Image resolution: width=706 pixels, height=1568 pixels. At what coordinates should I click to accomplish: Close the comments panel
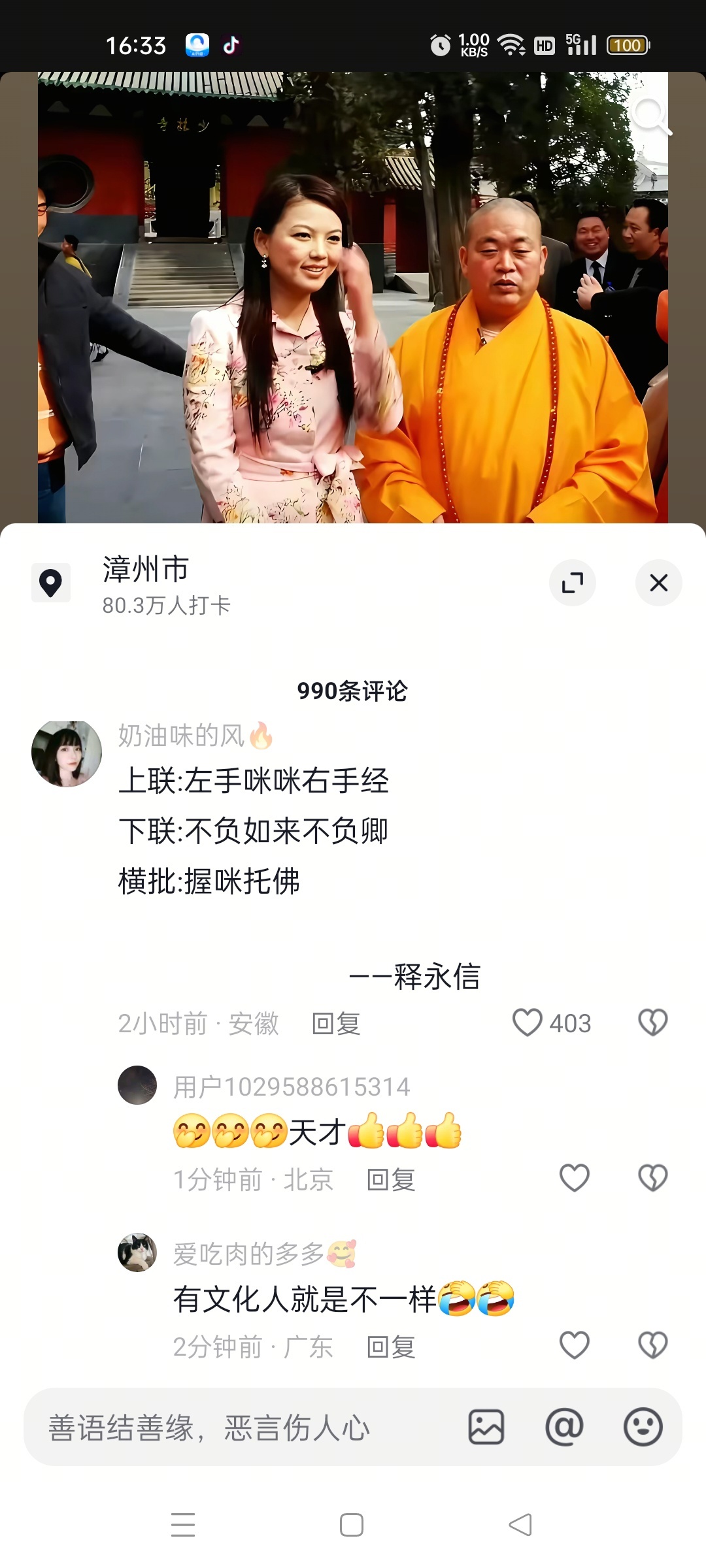[x=658, y=583]
